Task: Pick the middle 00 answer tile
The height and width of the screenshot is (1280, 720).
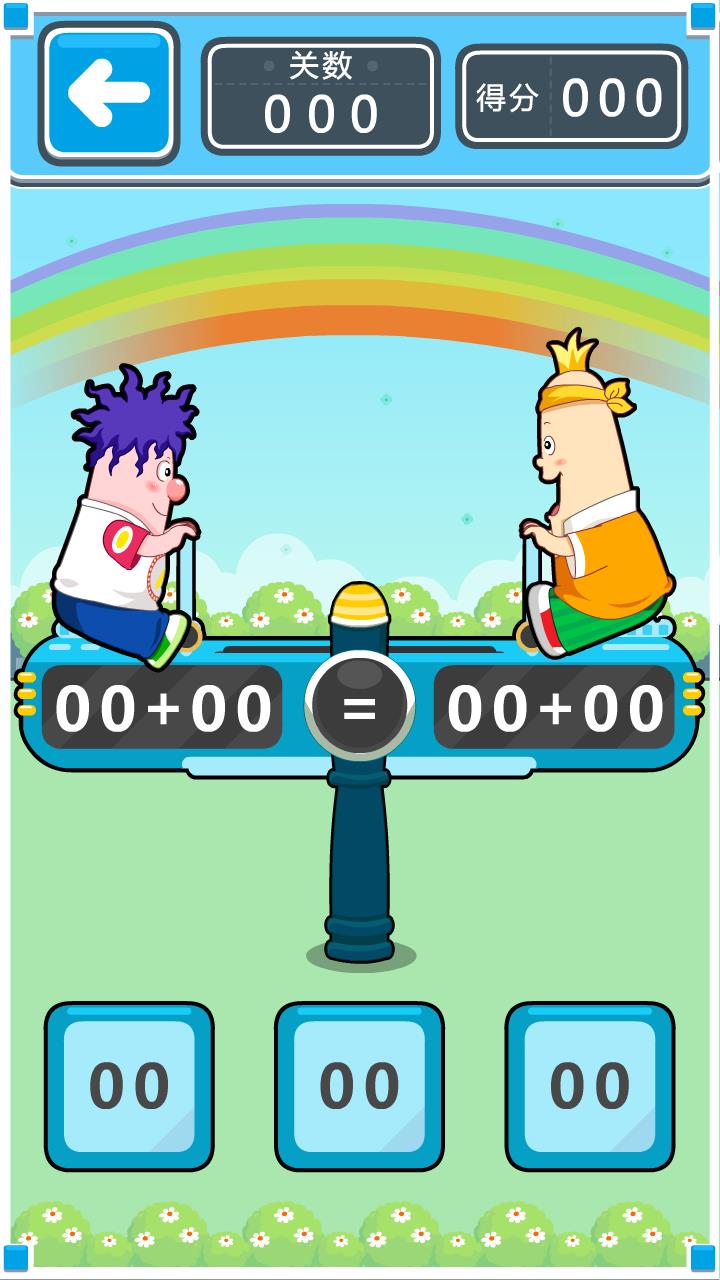Action: pyautogui.click(x=359, y=1086)
